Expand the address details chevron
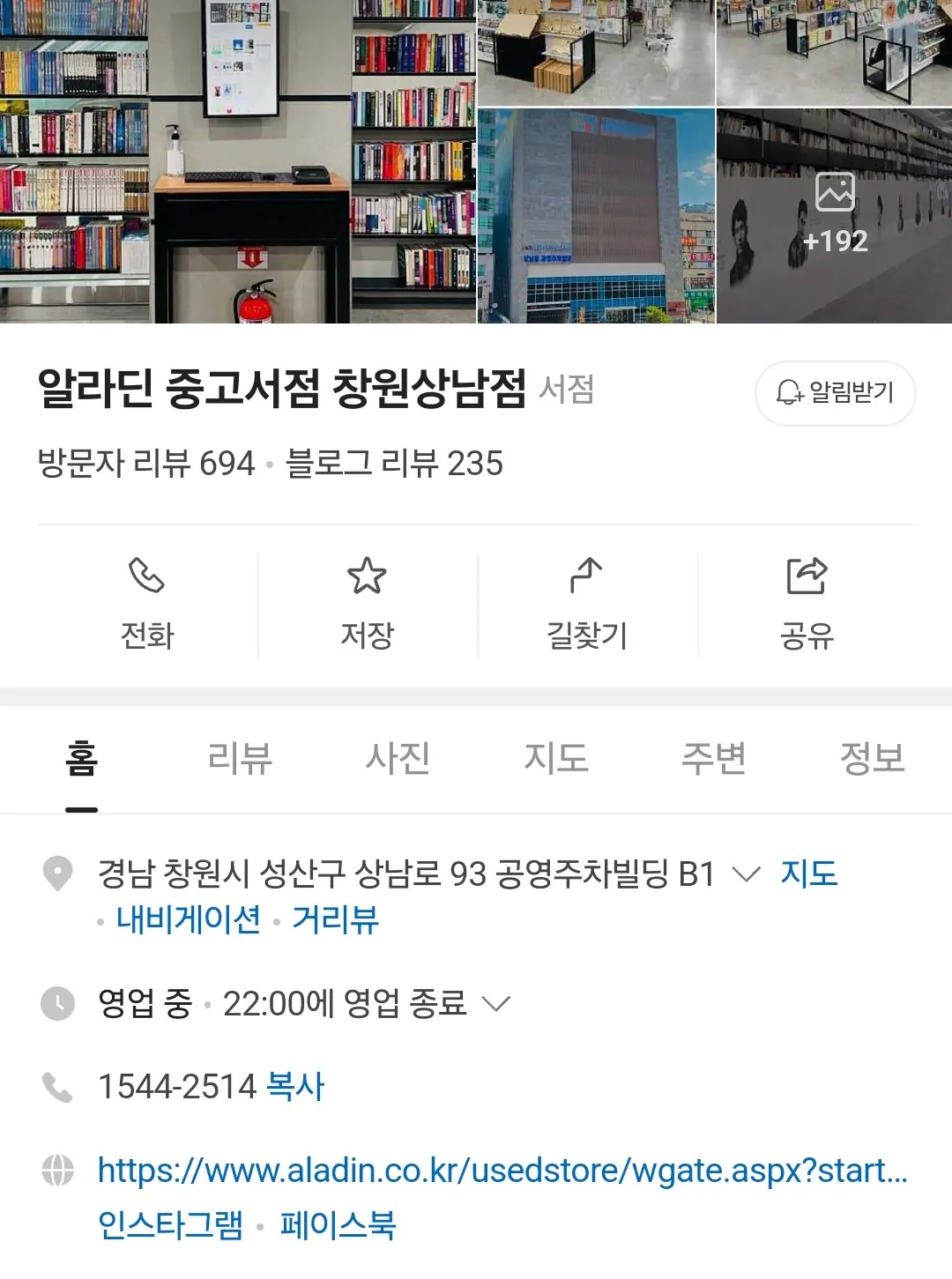 pyautogui.click(x=747, y=874)
